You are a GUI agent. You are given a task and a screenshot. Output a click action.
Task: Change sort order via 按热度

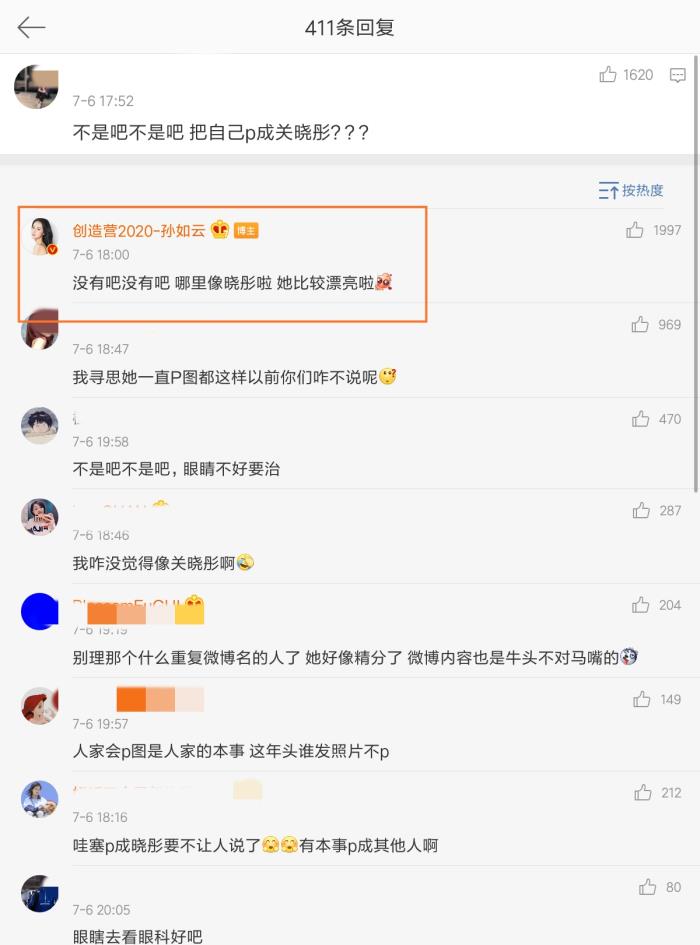tap(631, 190)
